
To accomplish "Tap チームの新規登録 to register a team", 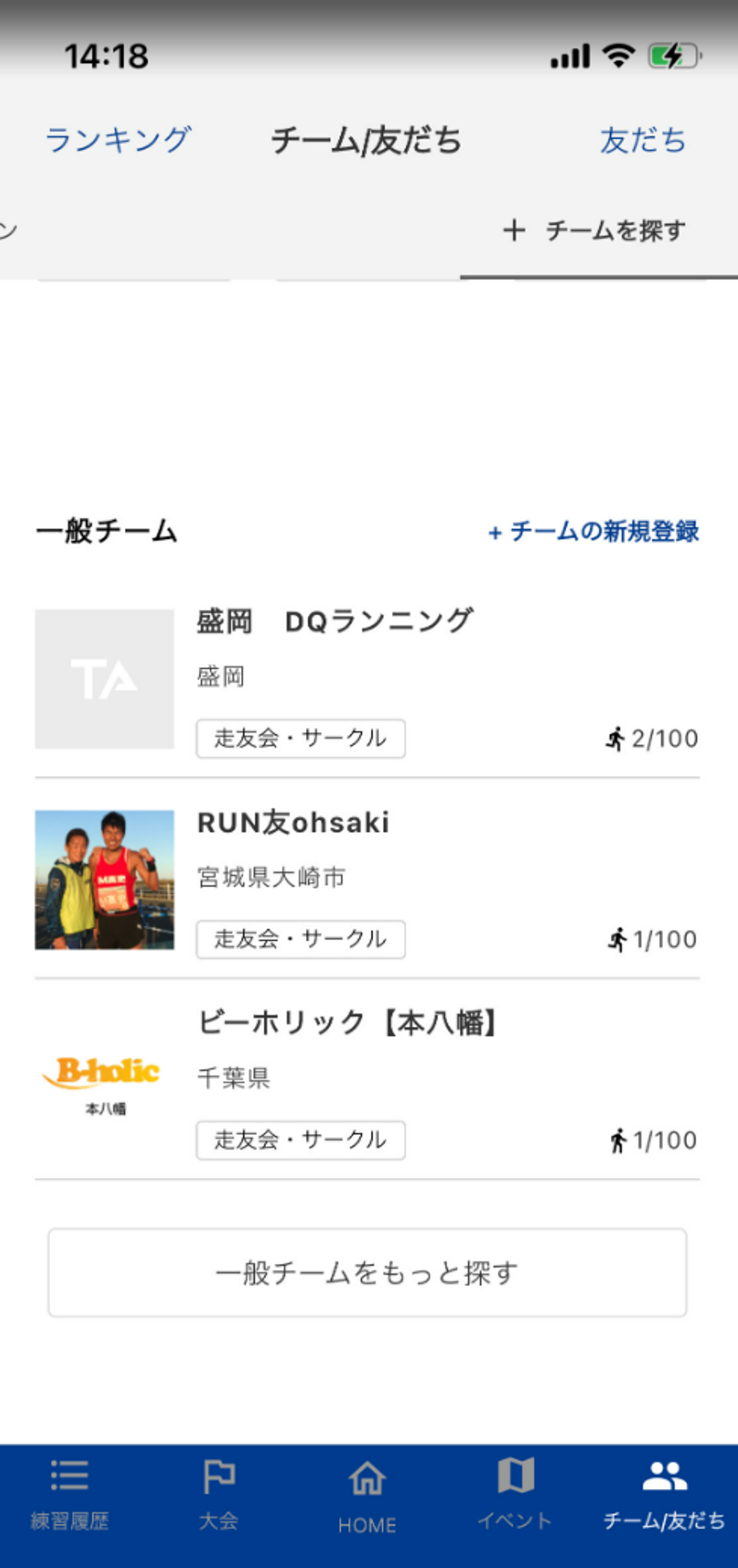I will click(x=594, y=531).
